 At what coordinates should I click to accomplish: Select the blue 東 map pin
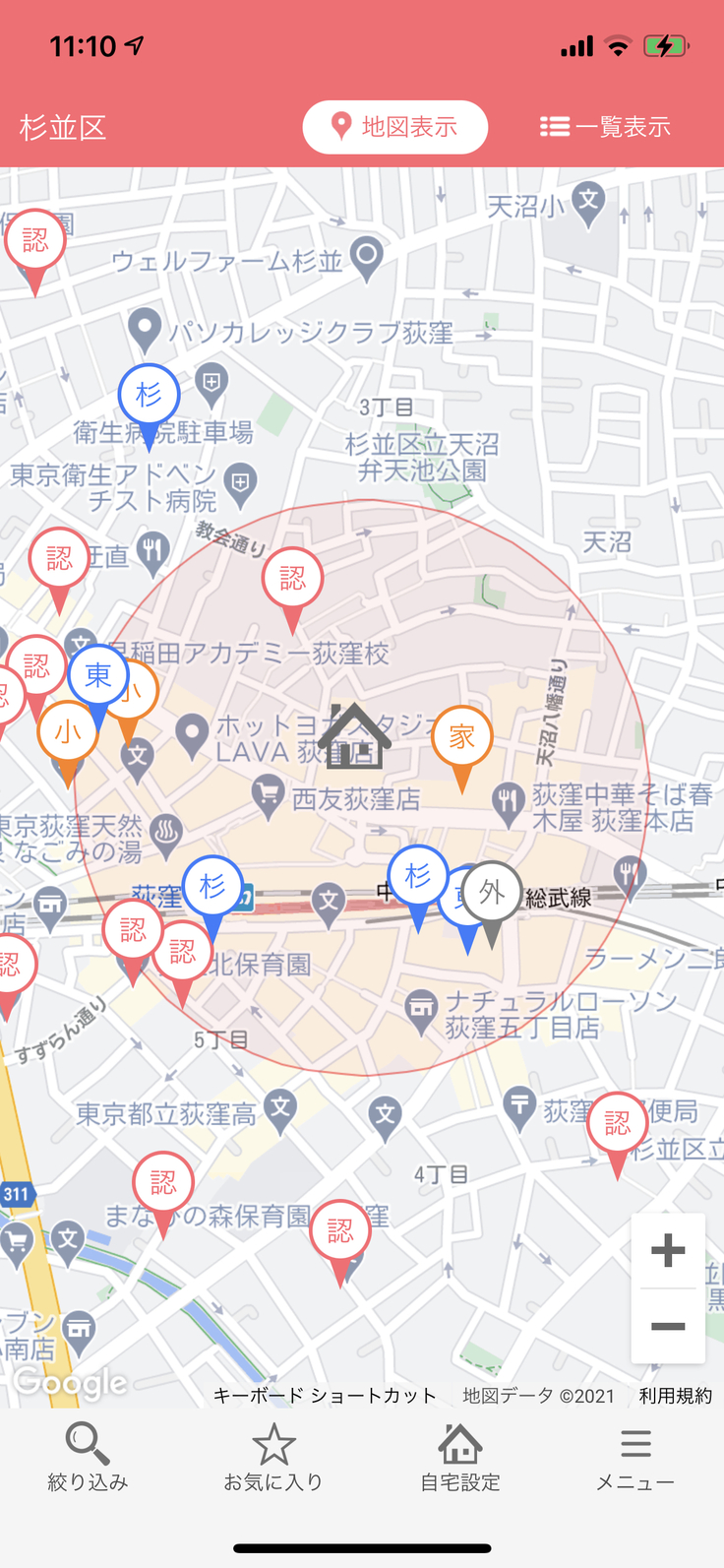click(98, 676)
